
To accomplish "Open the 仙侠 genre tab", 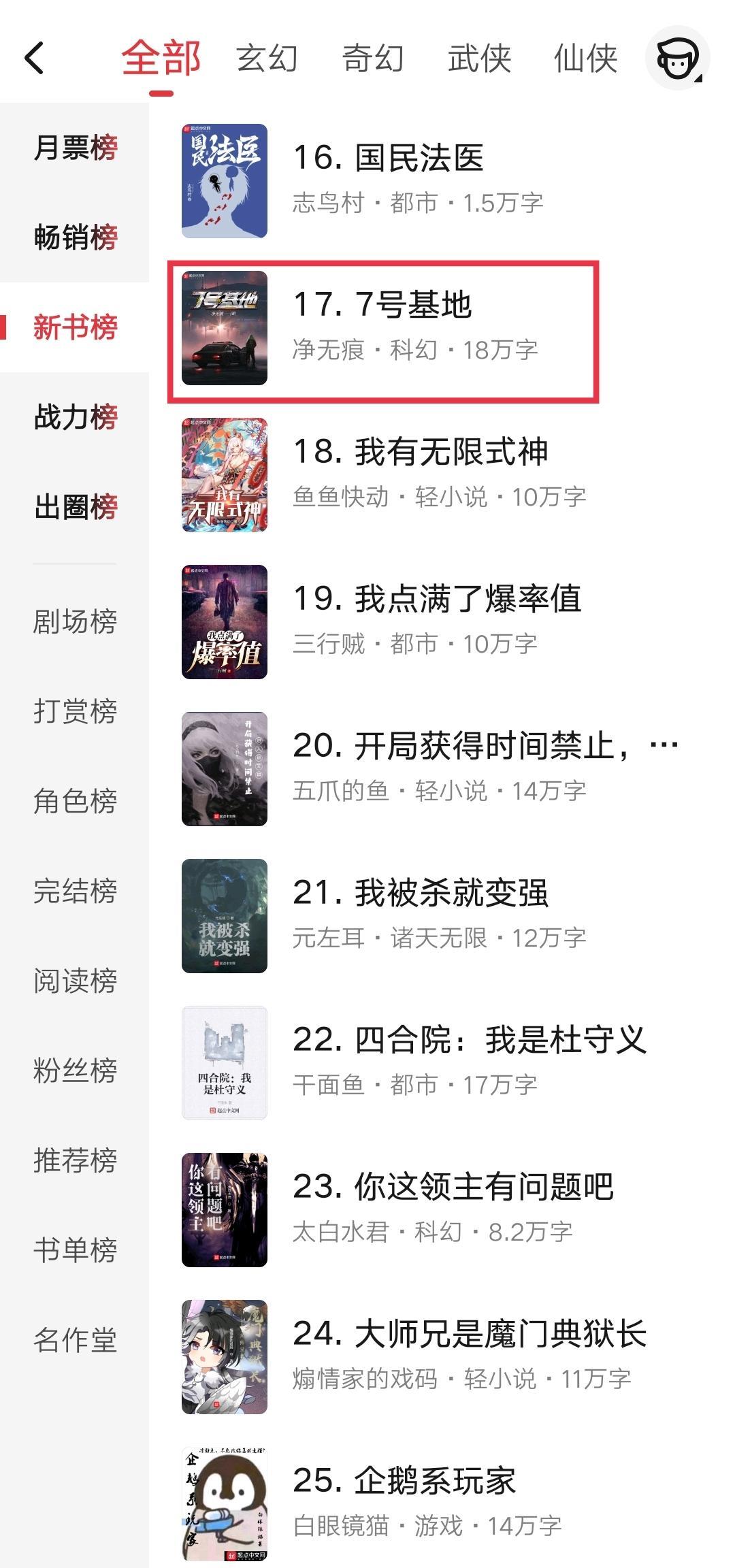I will point(585,59).
